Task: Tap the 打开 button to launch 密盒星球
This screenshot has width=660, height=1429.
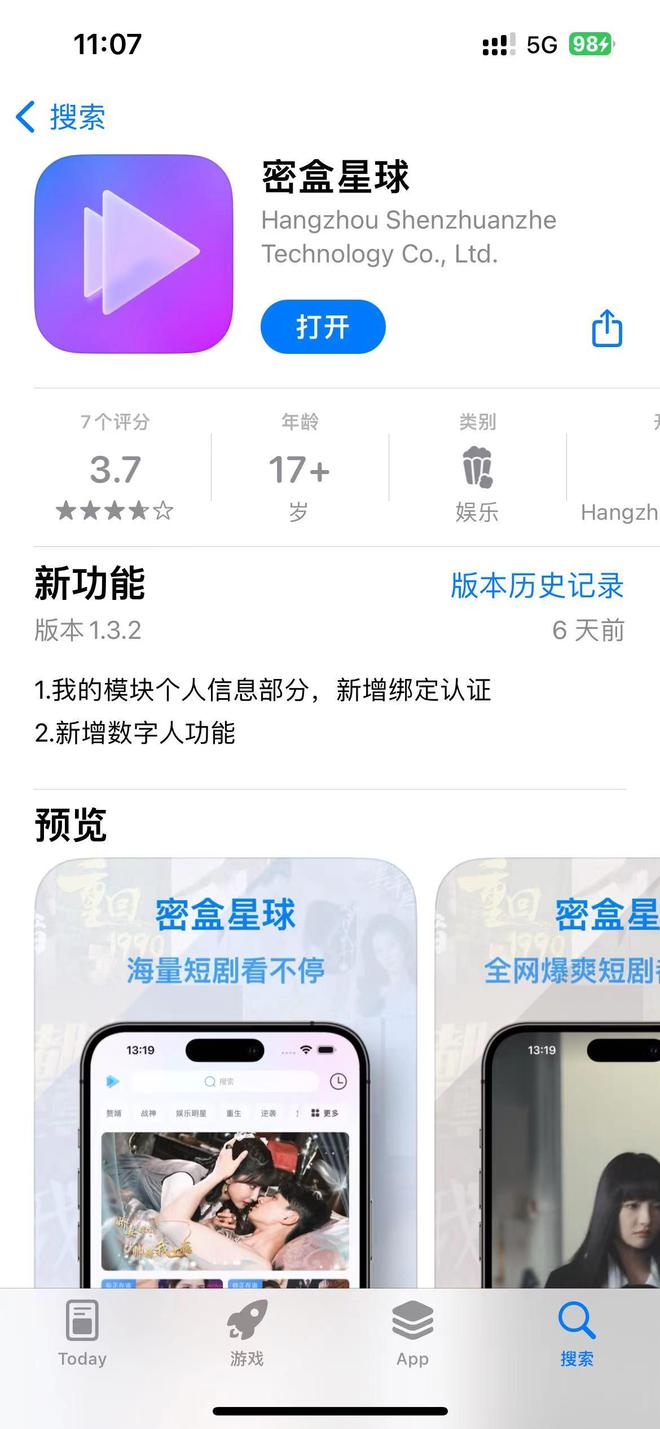Action: pyautogui.click(x=322, y=327)
